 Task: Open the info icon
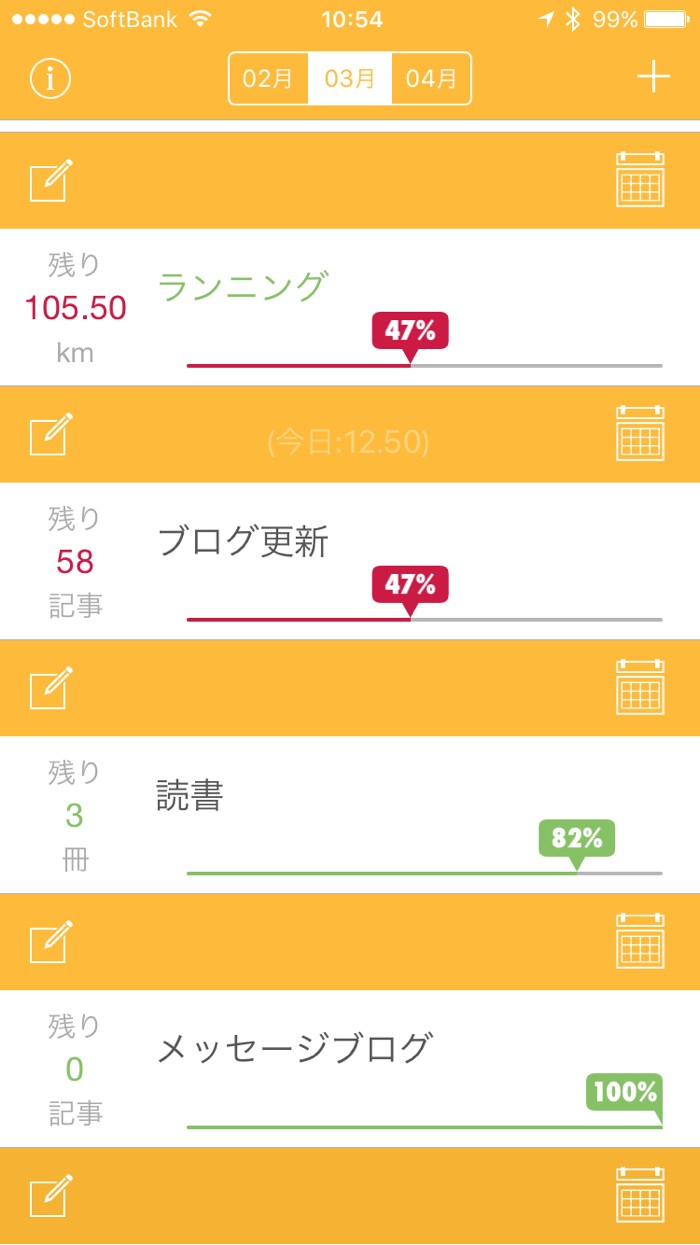coord(50,78)
